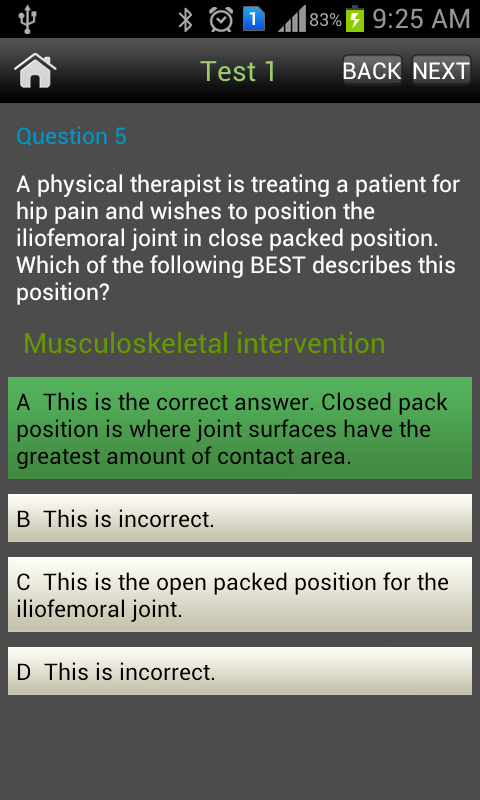Viewport: 480px width, 800px height.
Task: Select answer C about open packed position
Action: pyautogui.click(x=240, y=594)
